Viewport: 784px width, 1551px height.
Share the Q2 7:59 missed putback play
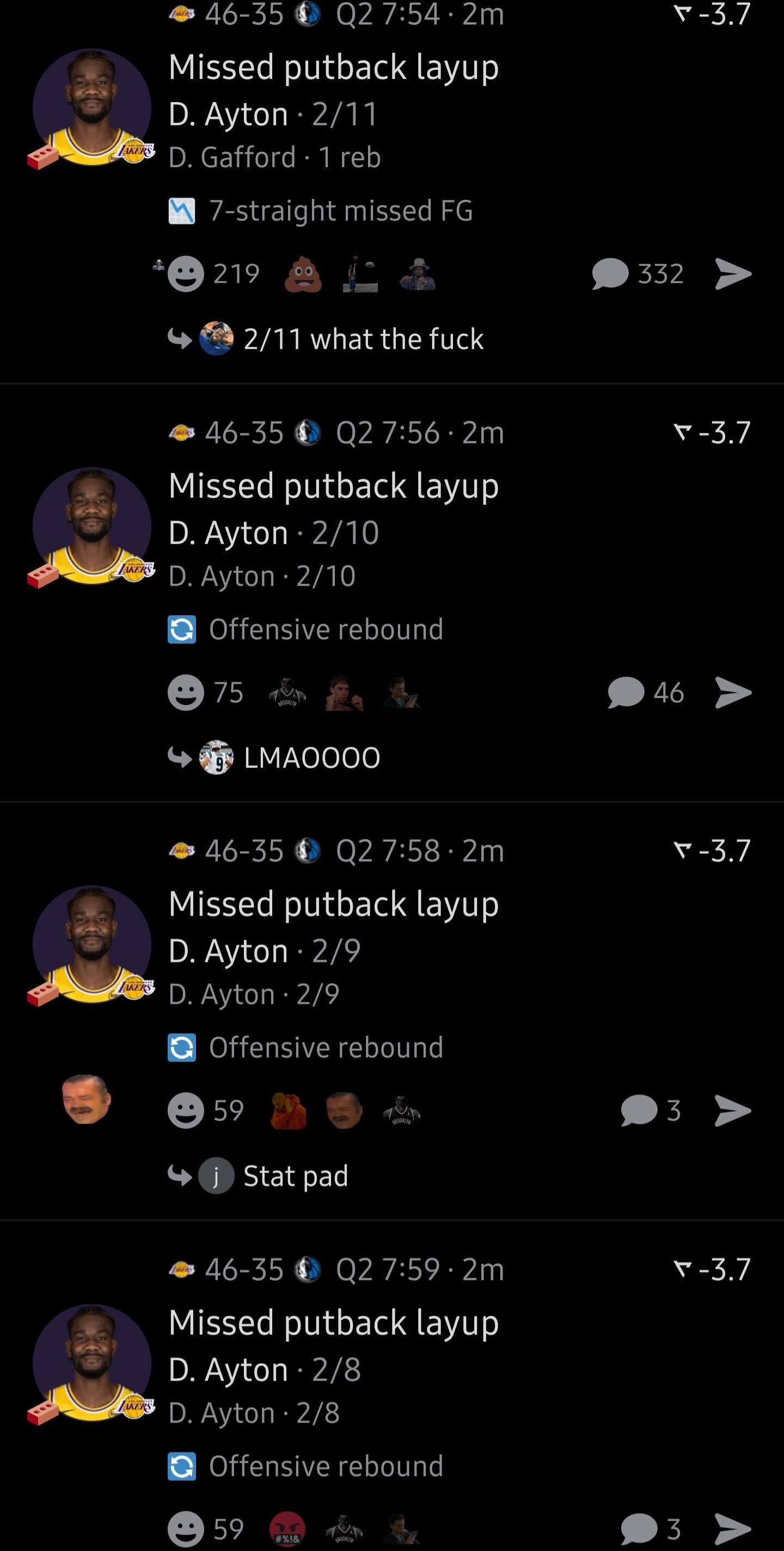[733, 1528]
